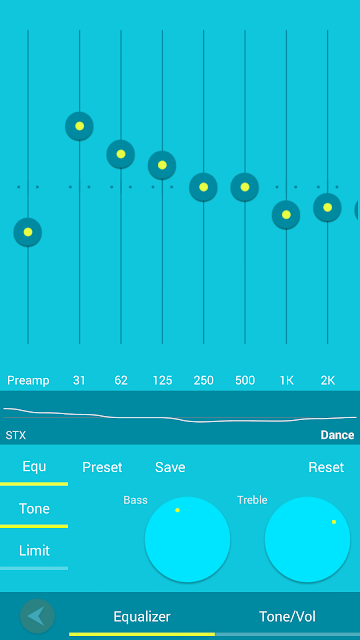Tap the 1K band slider handle
Viewport: 360px width, 640px height.
[x=286, y=214]
